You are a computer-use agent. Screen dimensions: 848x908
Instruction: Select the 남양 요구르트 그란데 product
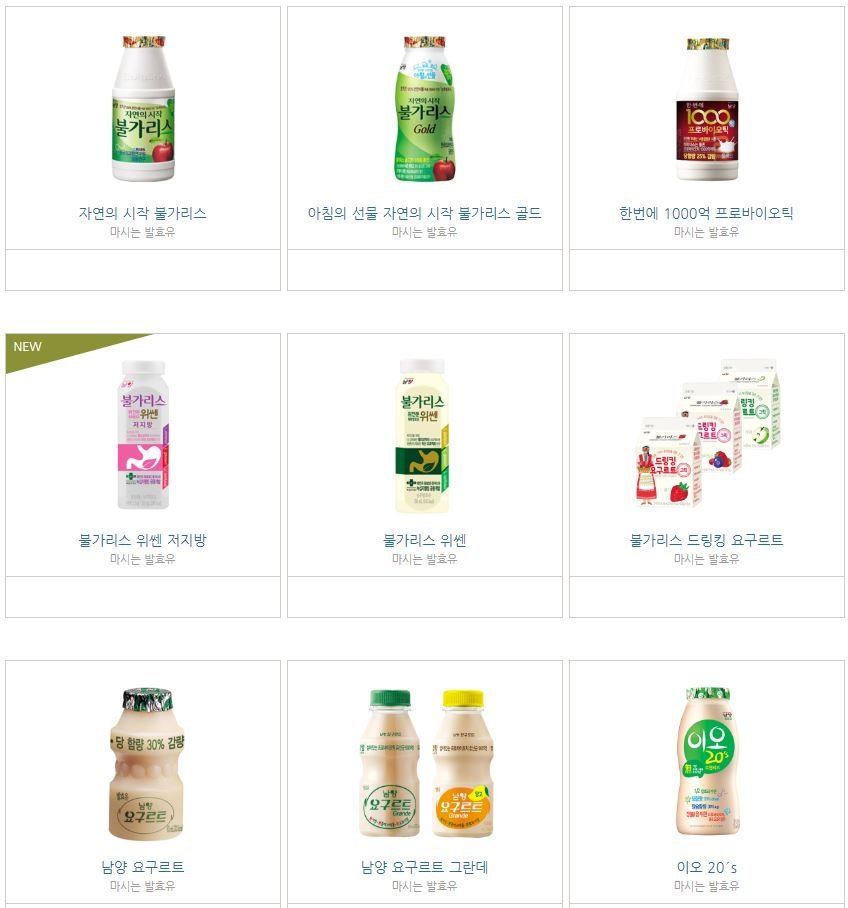tap(424, 867)
